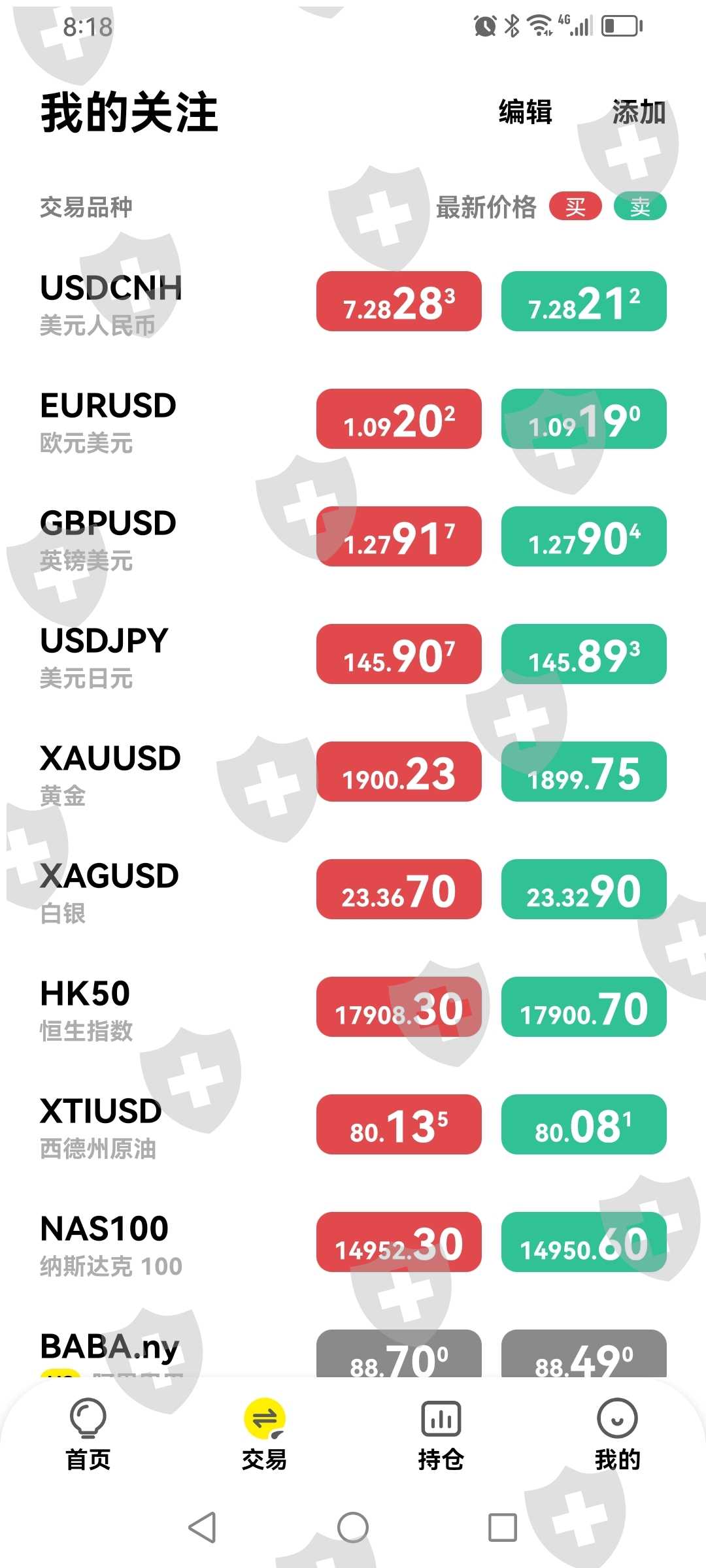Tap 编辑 to edit the watchlist
706x1568 pixels.
[525, 112]
